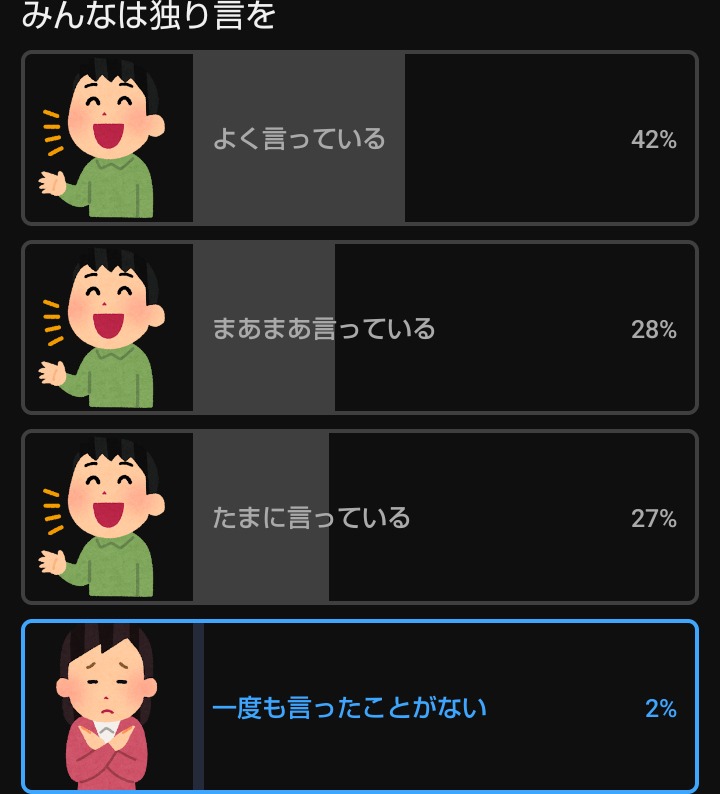Click the 42% result label
The image size is (720, 794).
point(656,140)
